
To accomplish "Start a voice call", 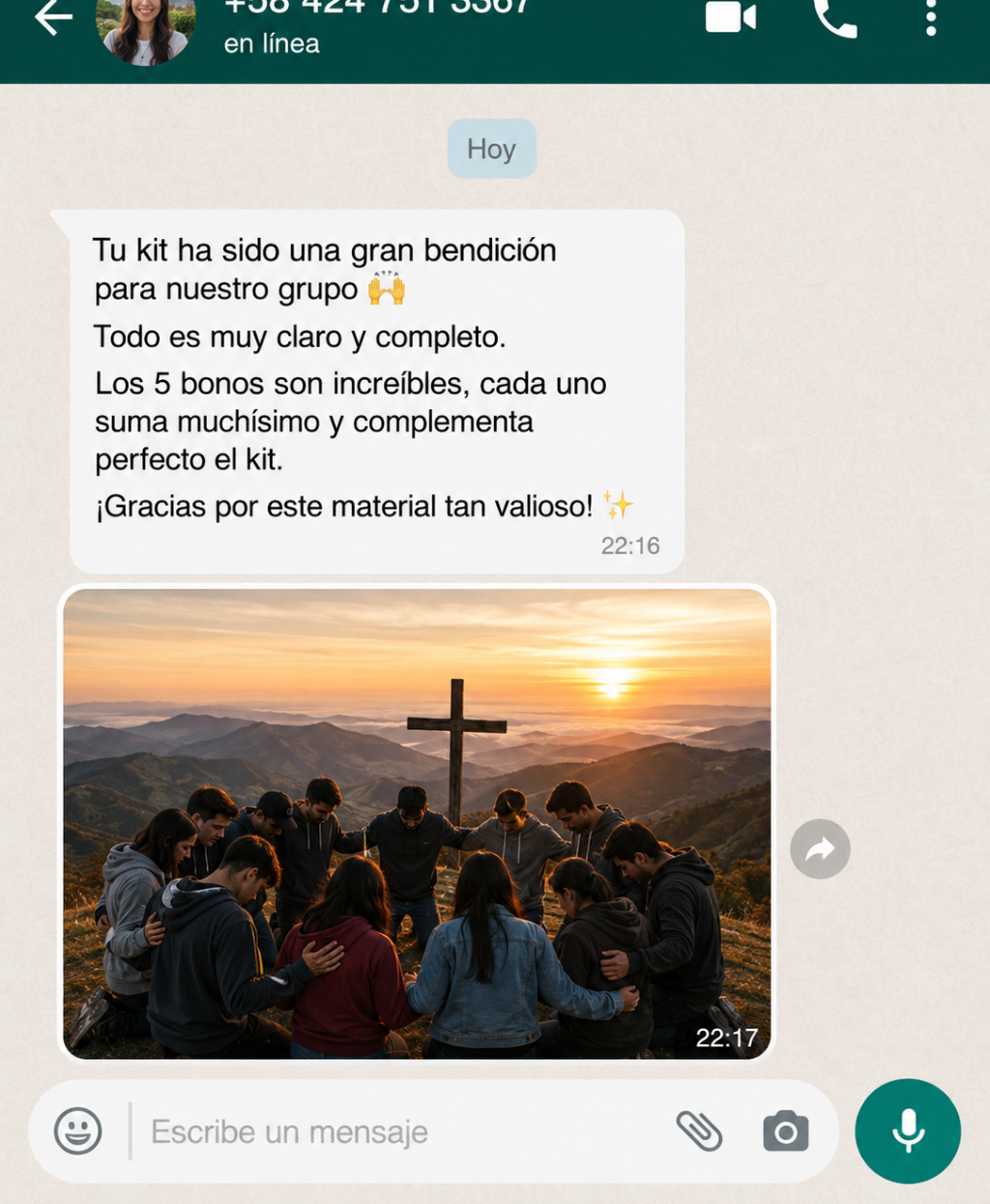I will [x=835, y=17].
